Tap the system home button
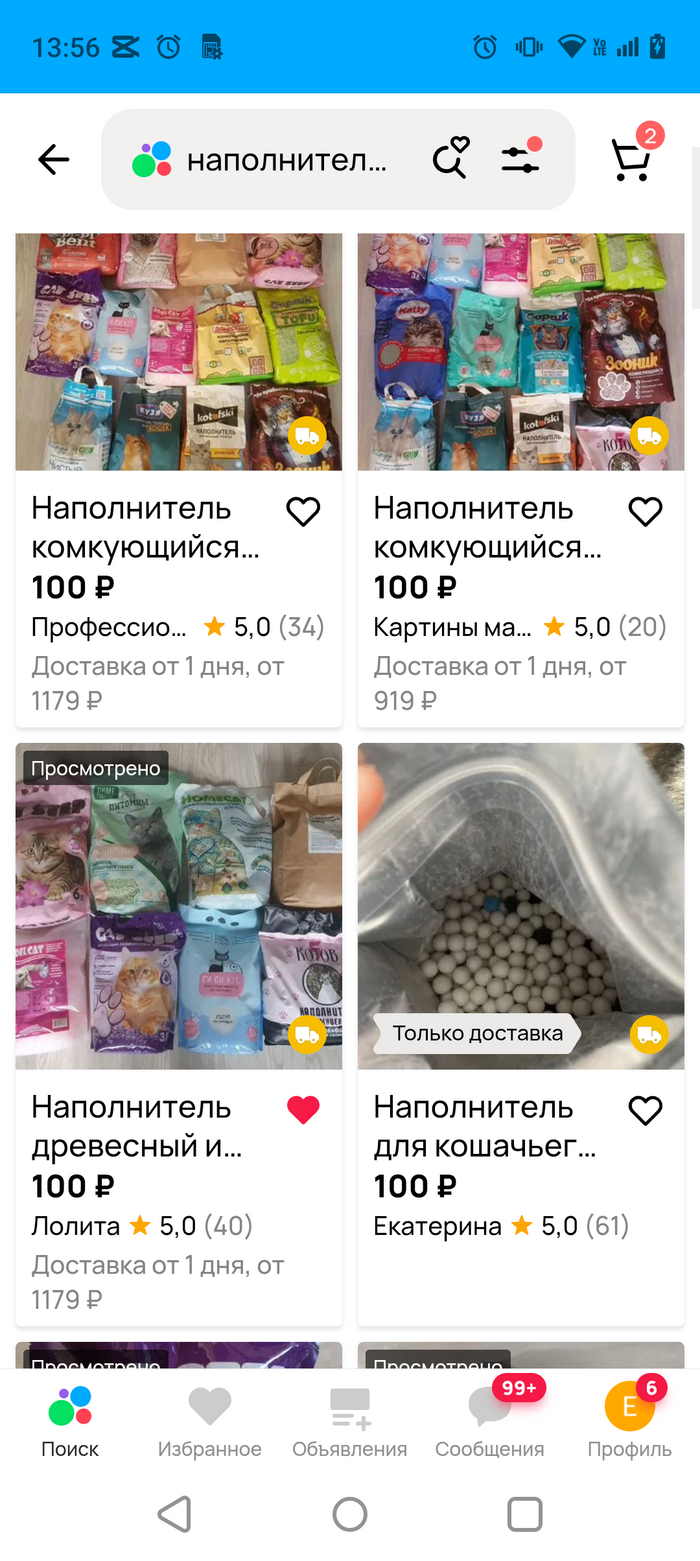 [350, 1514]
